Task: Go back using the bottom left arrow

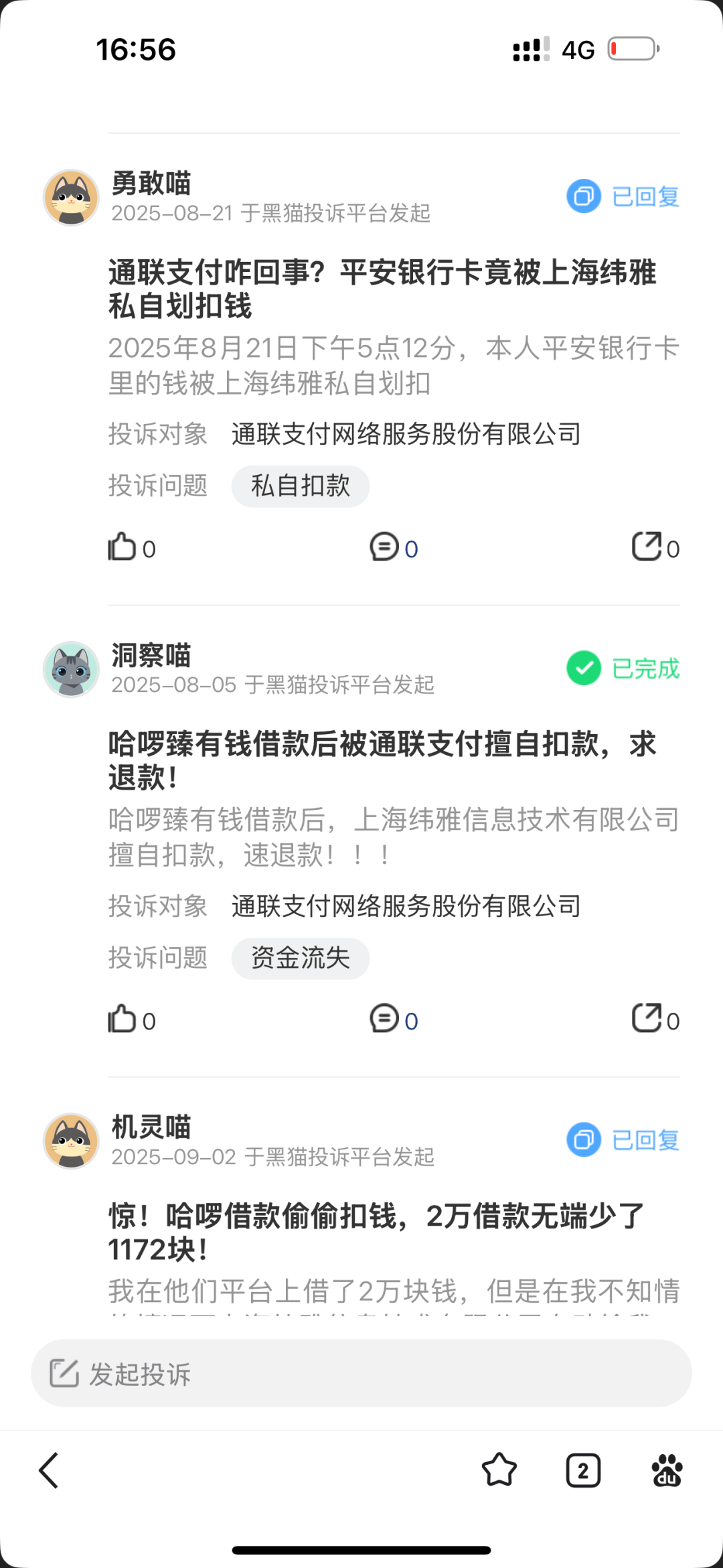Action: [x=47, y=1472]
